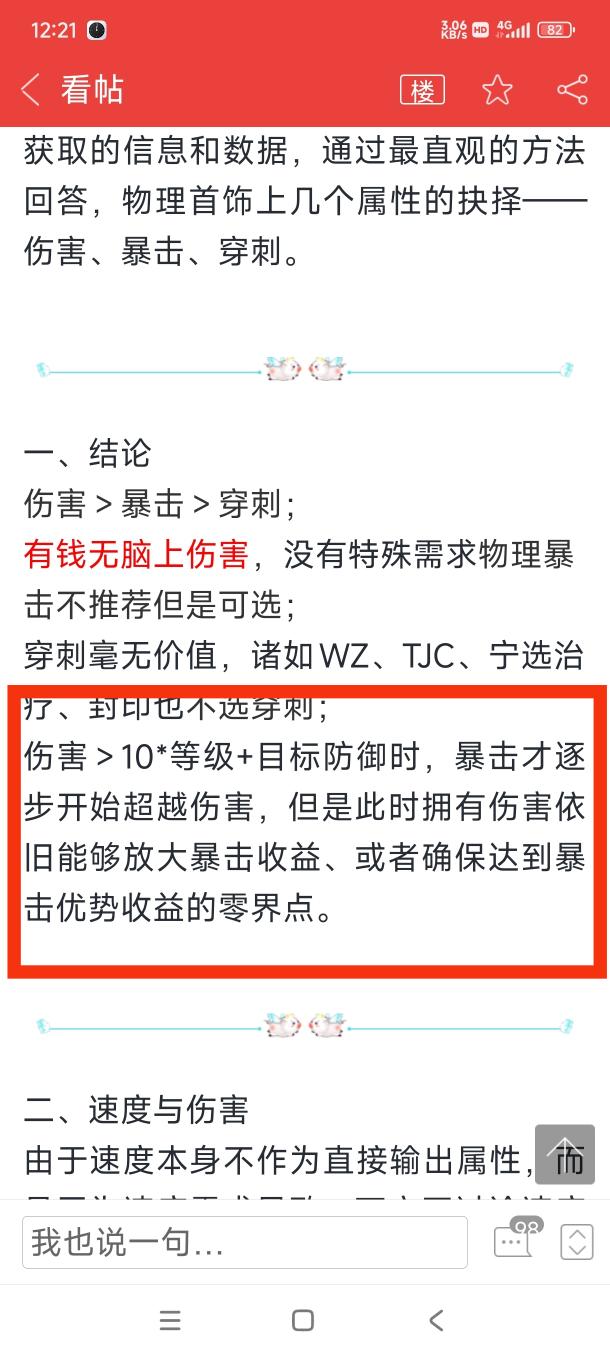Favorite this post with the star icon

(497, 90)
